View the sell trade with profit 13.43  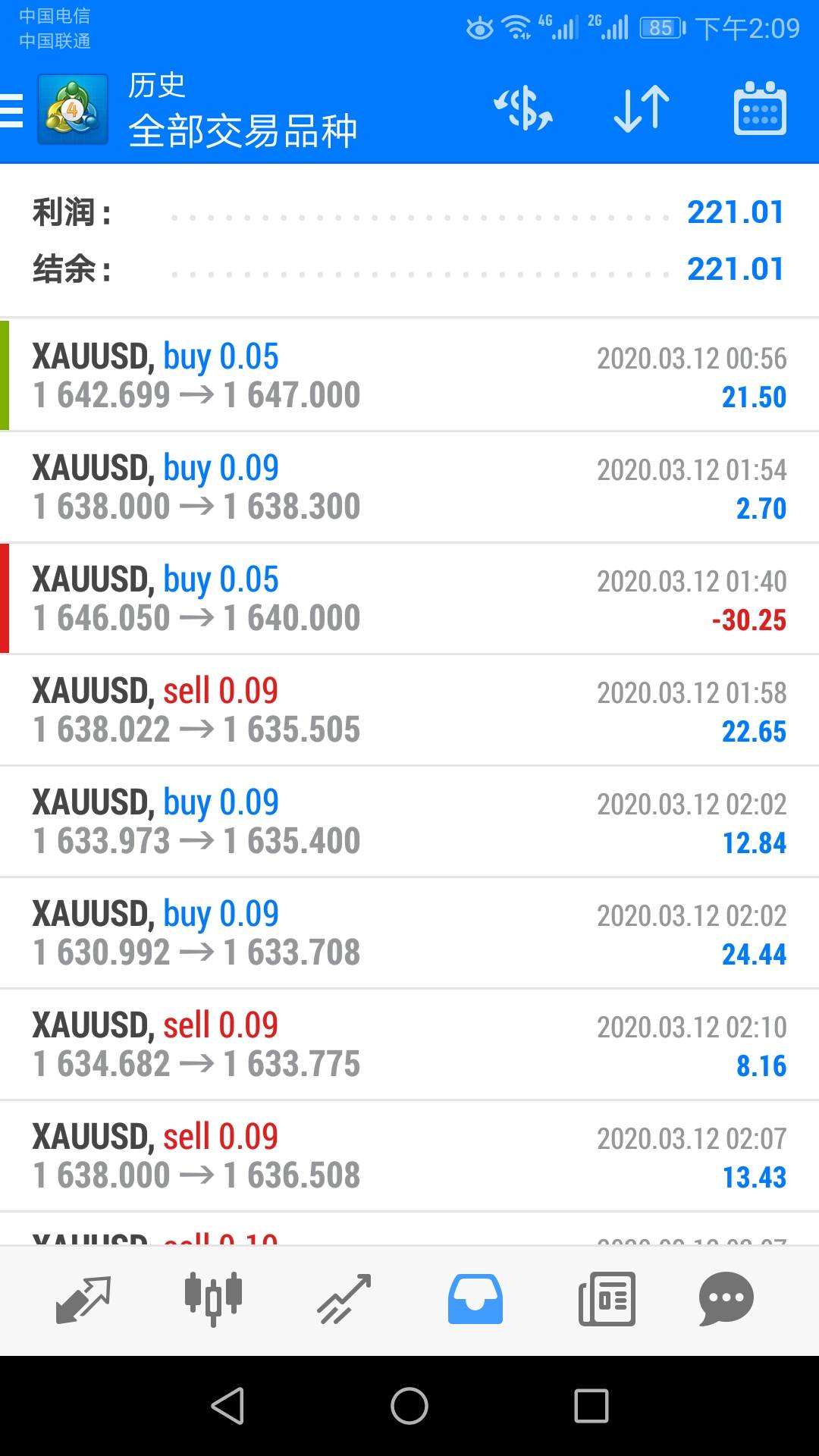409,1156
